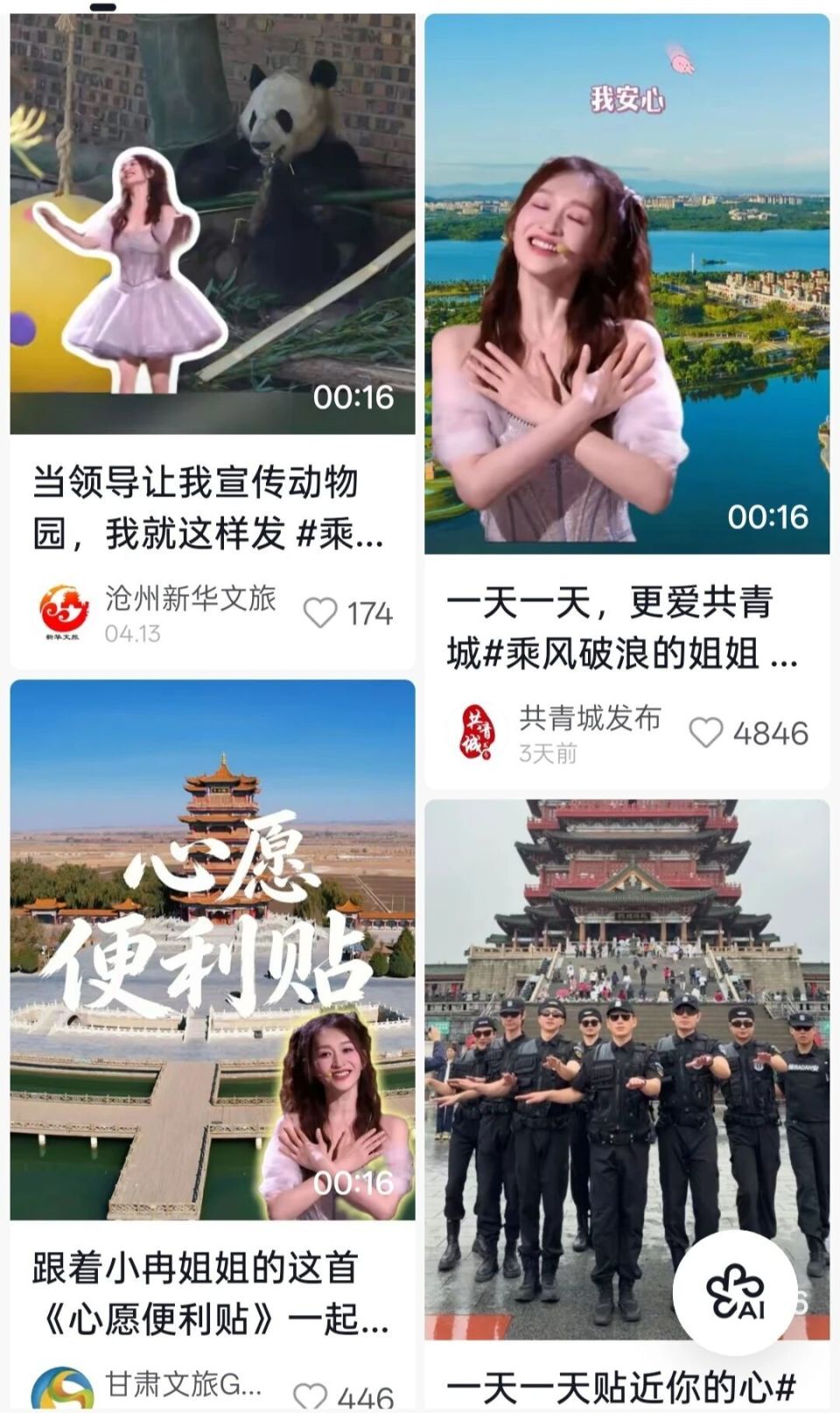Open account name 共青城发布
840x1413 pixels.
pyautogui.click(x=591, y=717)
